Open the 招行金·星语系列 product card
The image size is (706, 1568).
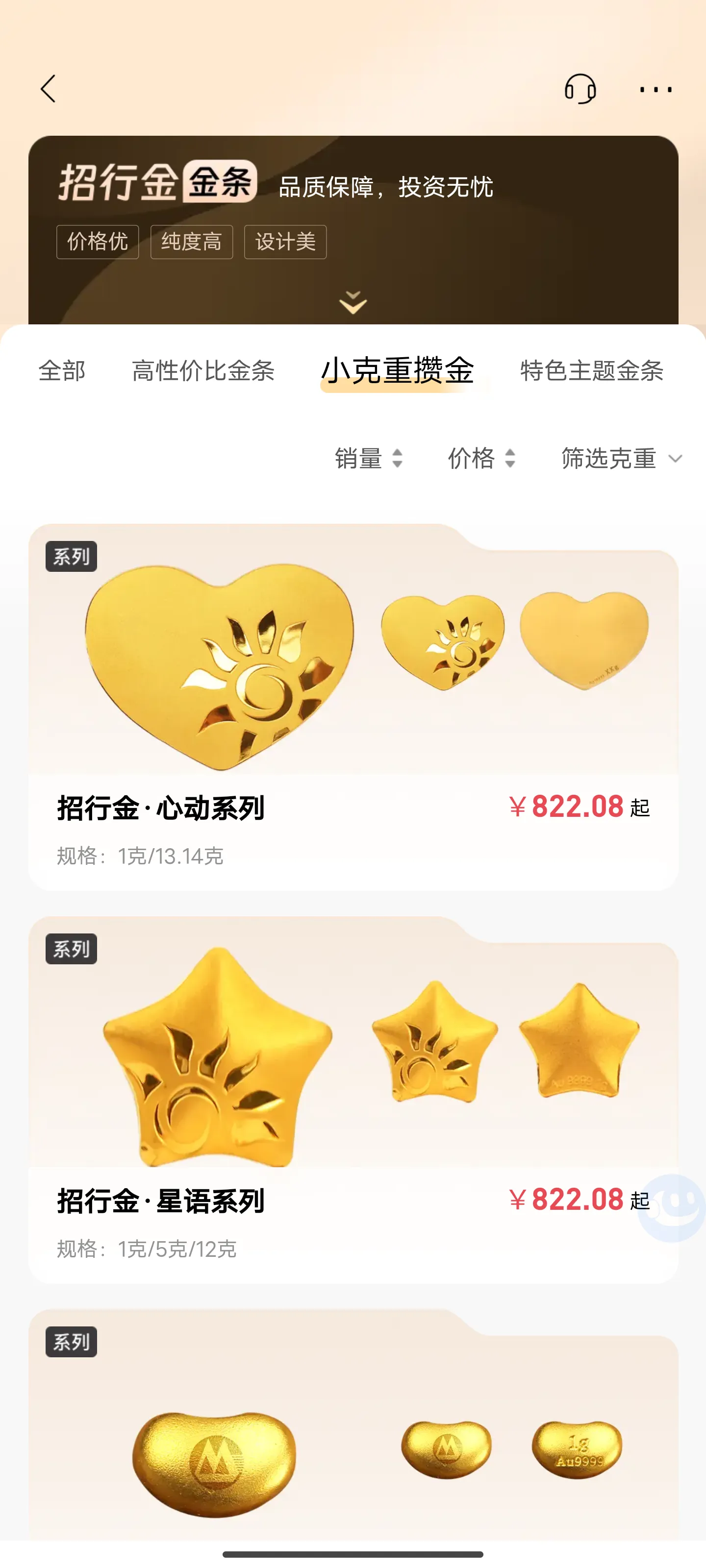tap(353, 1099)
